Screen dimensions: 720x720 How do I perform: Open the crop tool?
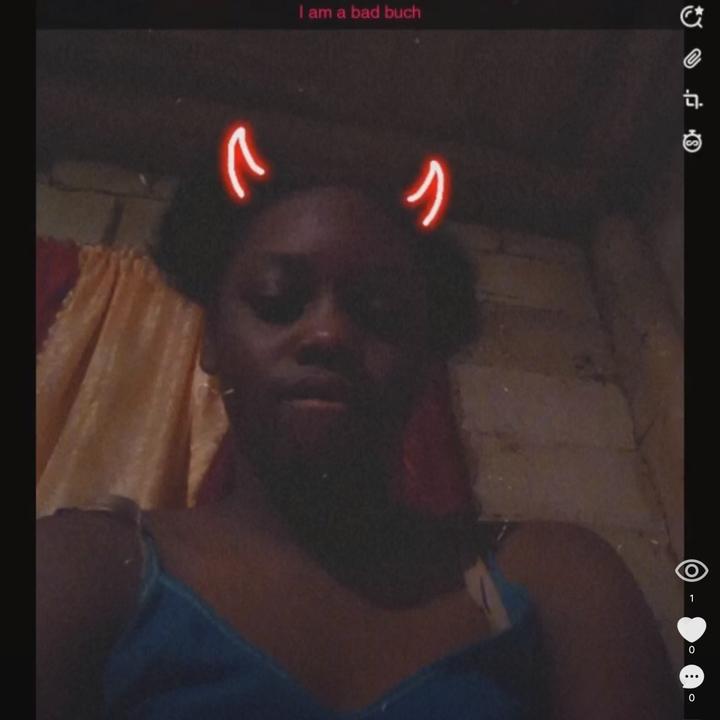(692, 100)
